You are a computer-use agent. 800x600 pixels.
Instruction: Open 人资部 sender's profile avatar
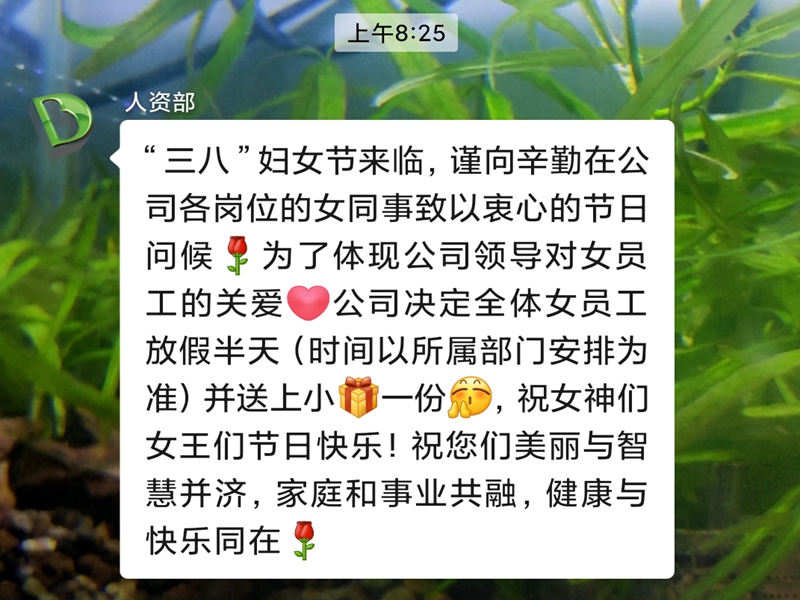pyautogui.click(x=62, y=118)
